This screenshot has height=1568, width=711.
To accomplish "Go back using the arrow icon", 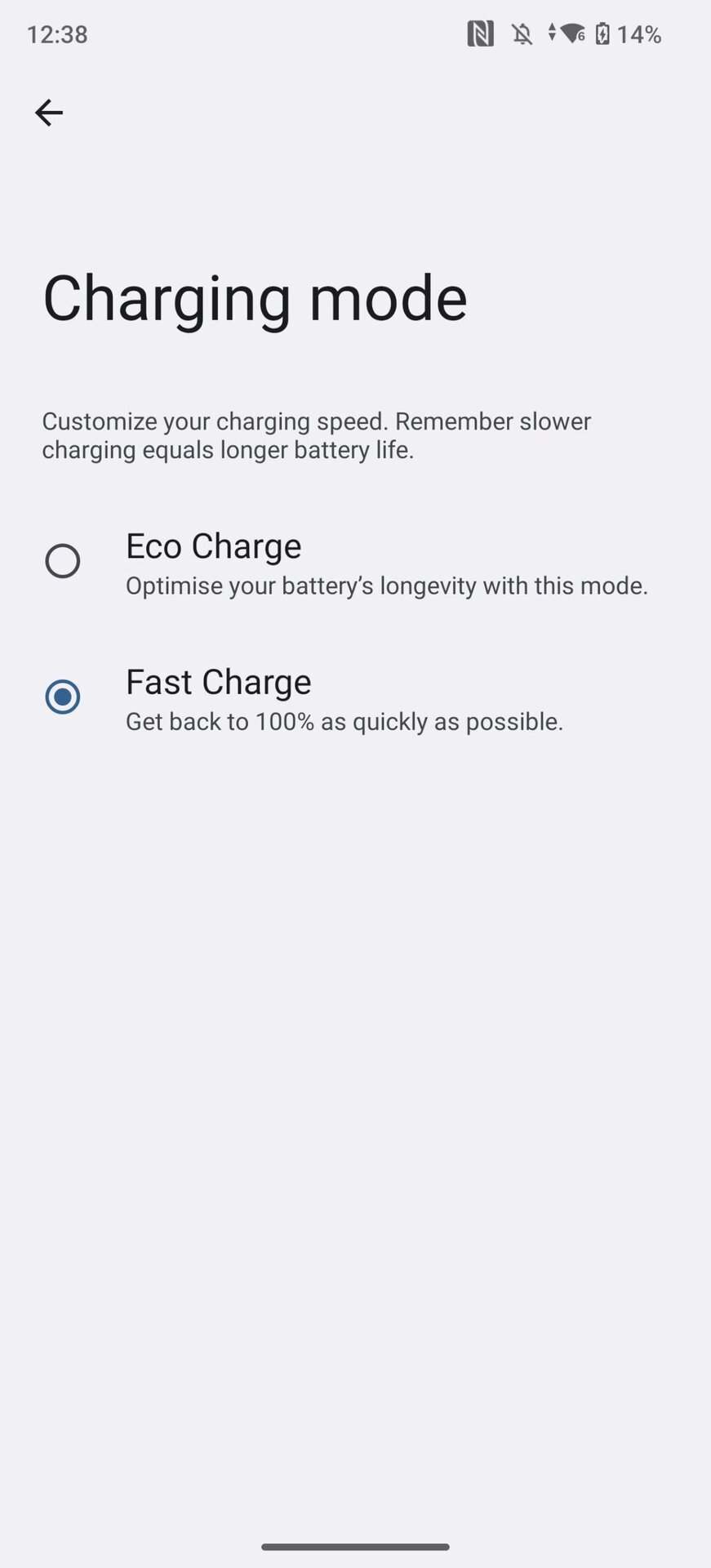I will click(49, 113).
